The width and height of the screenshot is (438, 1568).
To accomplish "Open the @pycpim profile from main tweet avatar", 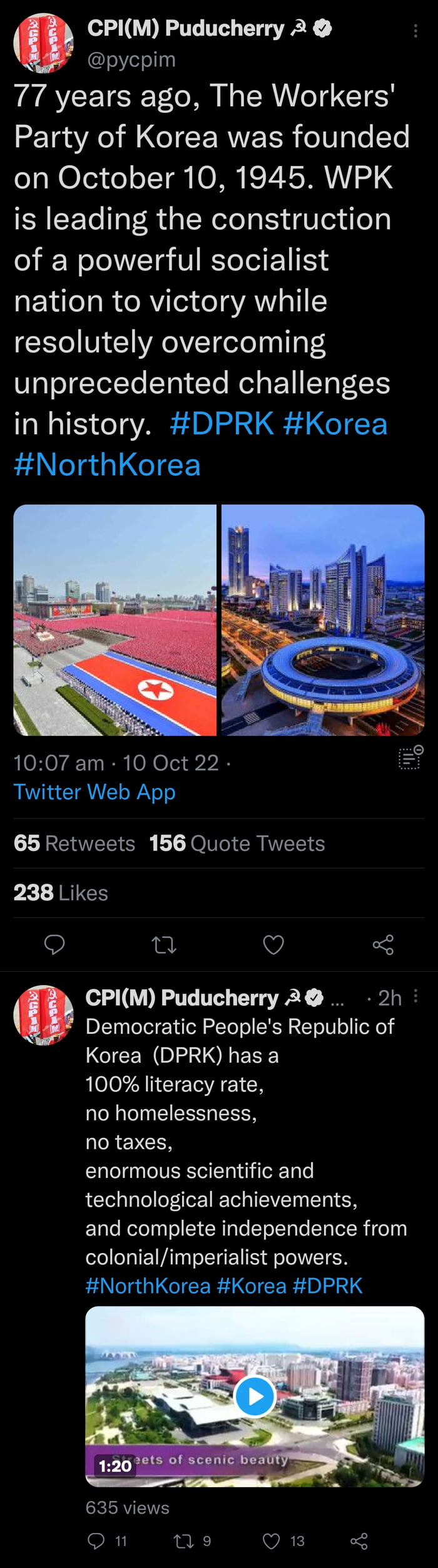I will coord(43,43).
